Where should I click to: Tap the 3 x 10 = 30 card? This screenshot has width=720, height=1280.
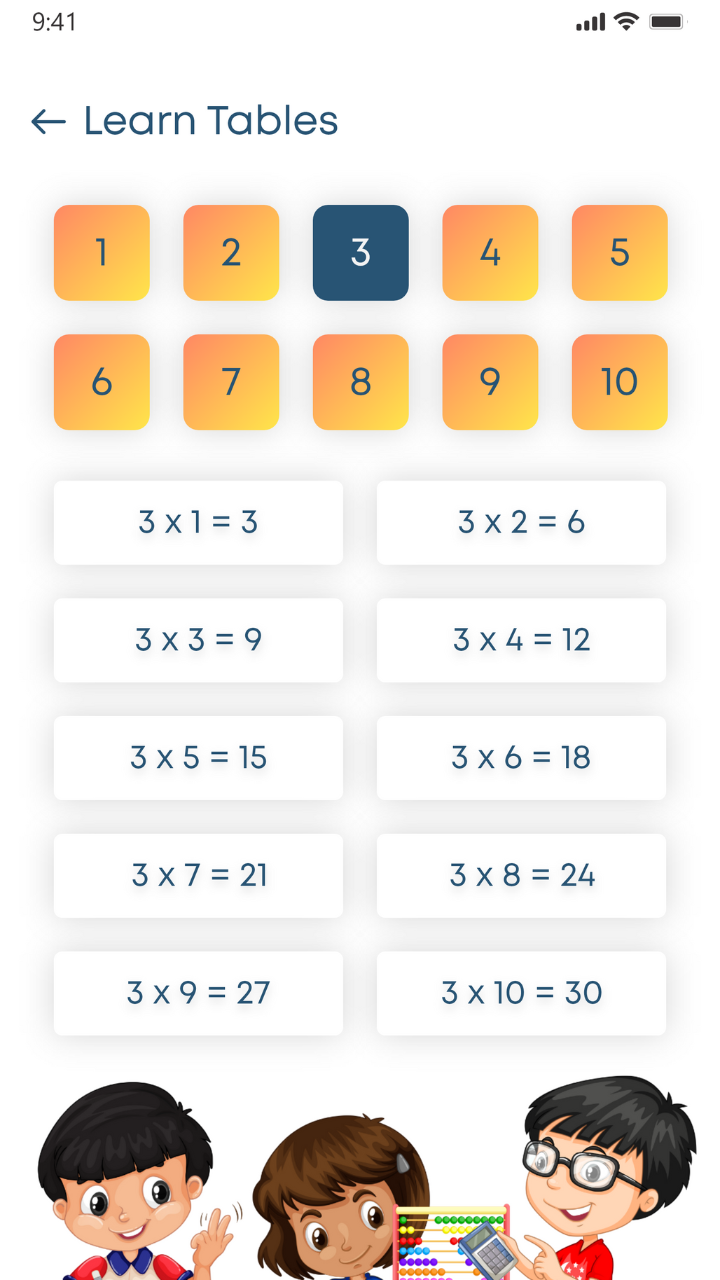pyautogui.click(x=521, y=993)
